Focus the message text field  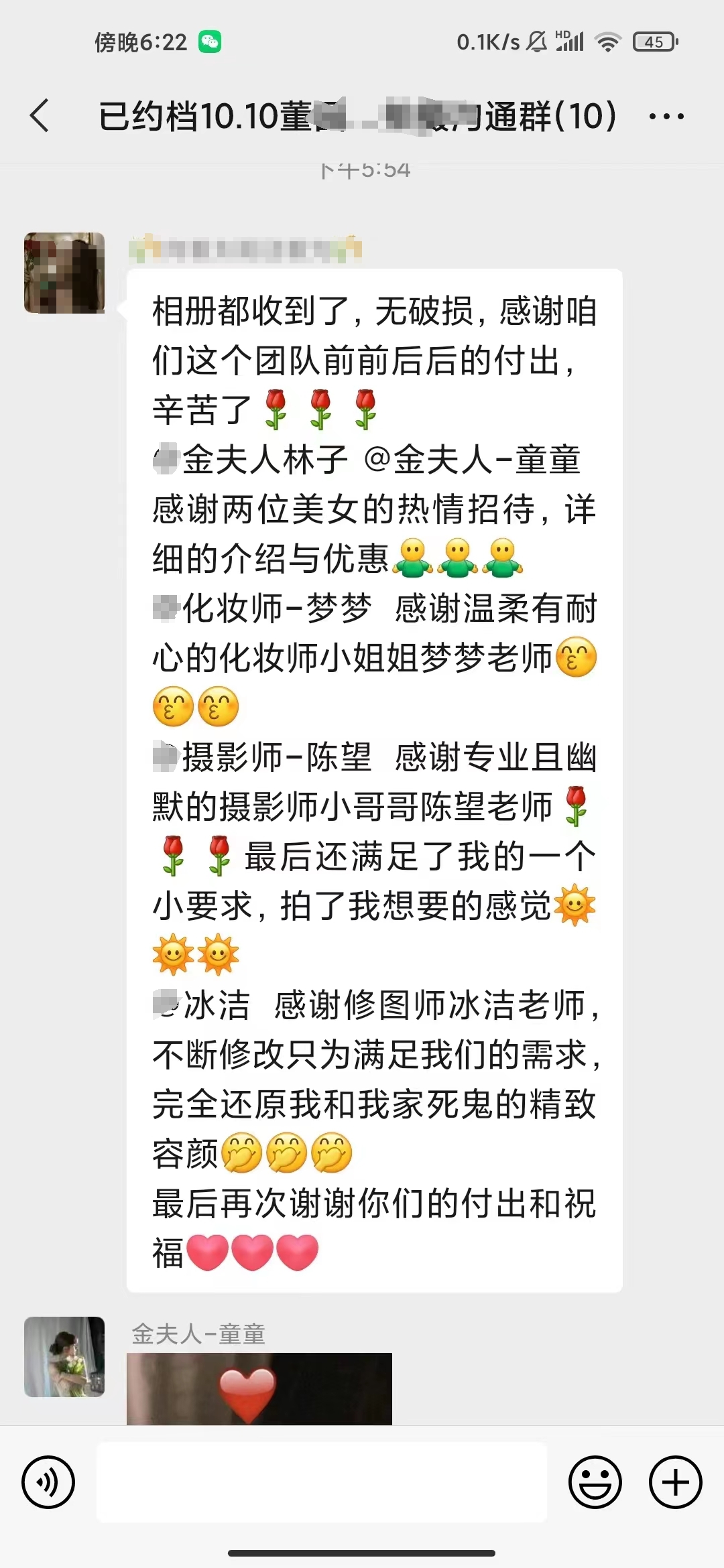322,1482
